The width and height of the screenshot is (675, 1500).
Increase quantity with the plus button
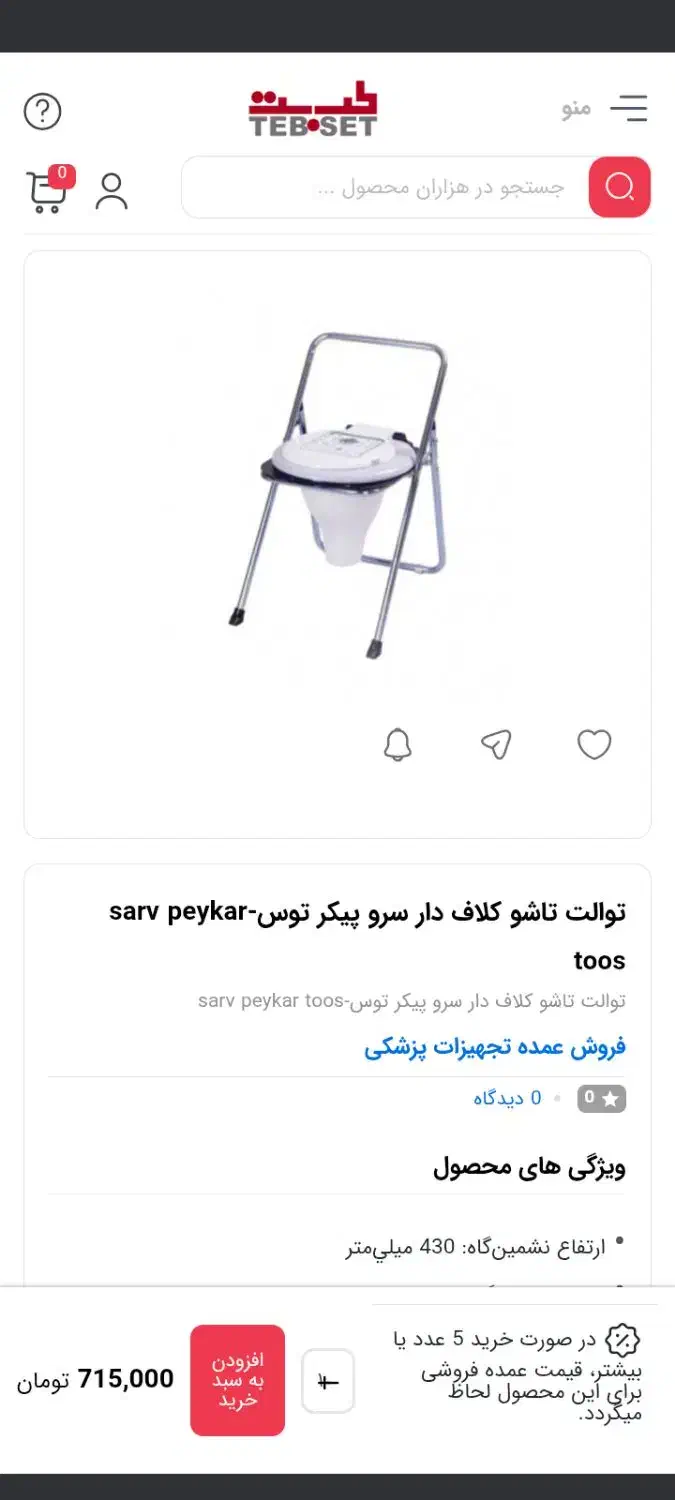pyautogui.click(x=328, y=1381)
